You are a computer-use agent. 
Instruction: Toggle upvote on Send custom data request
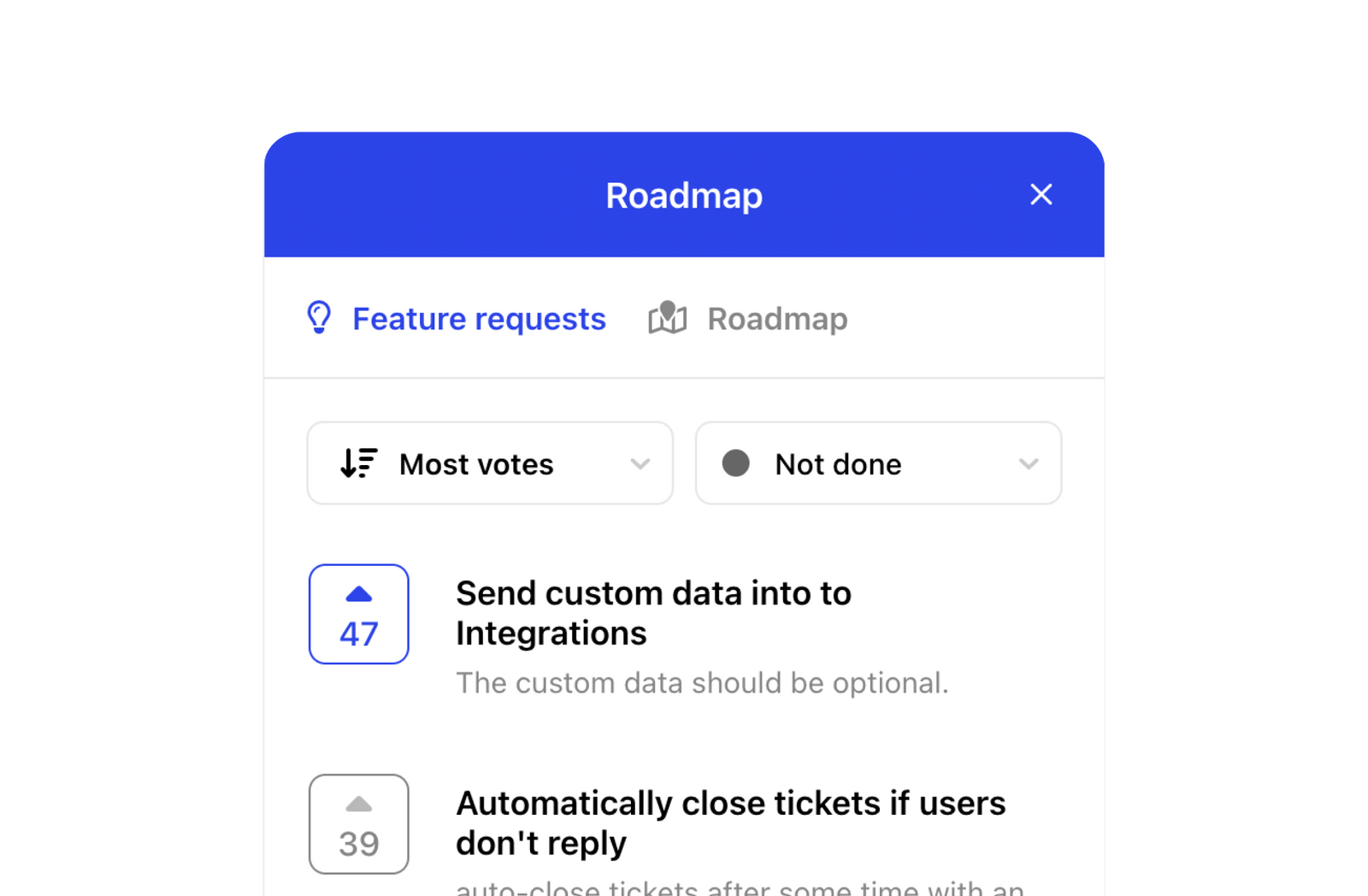[x=358, y=614]
